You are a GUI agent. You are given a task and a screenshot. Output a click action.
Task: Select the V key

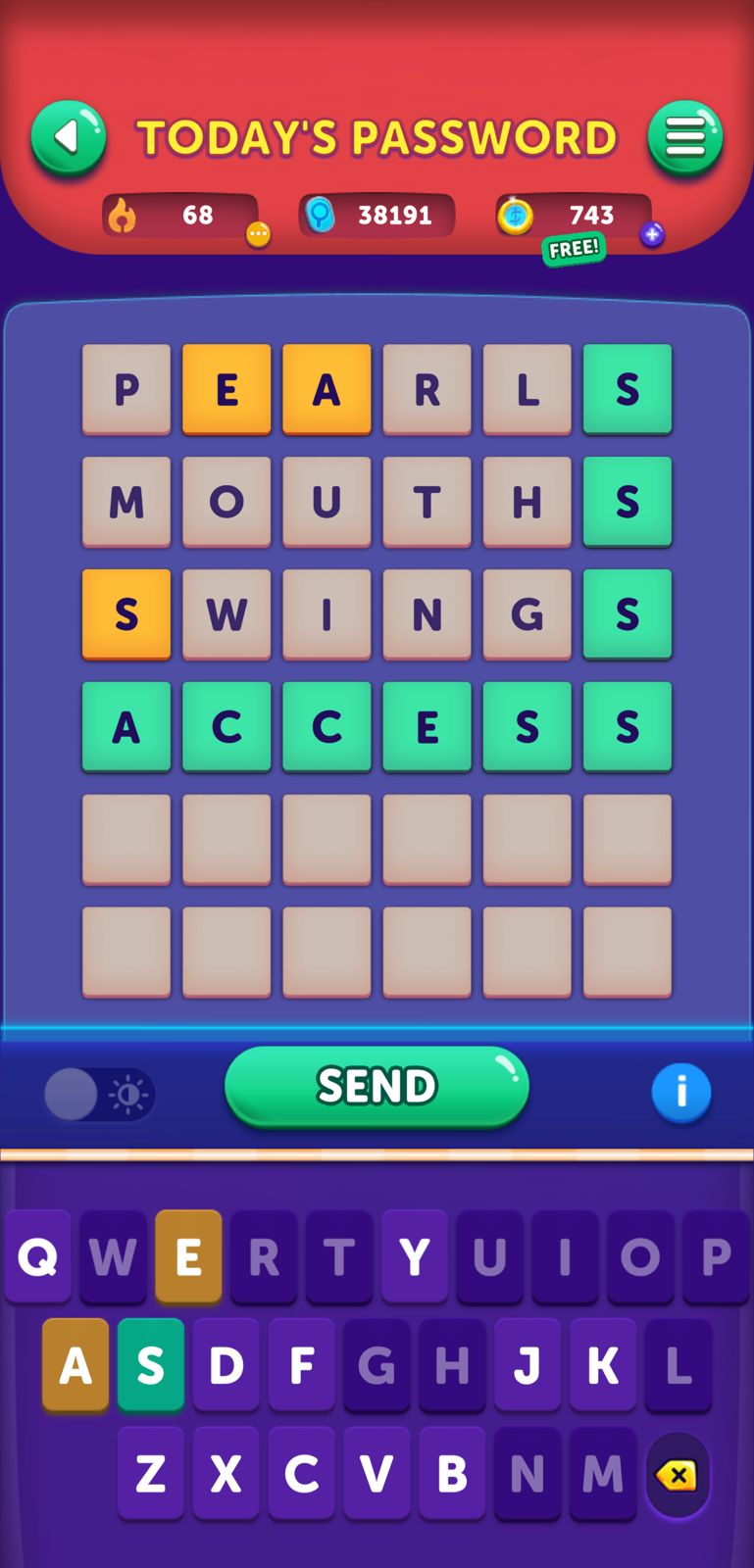coord(377,1473)
